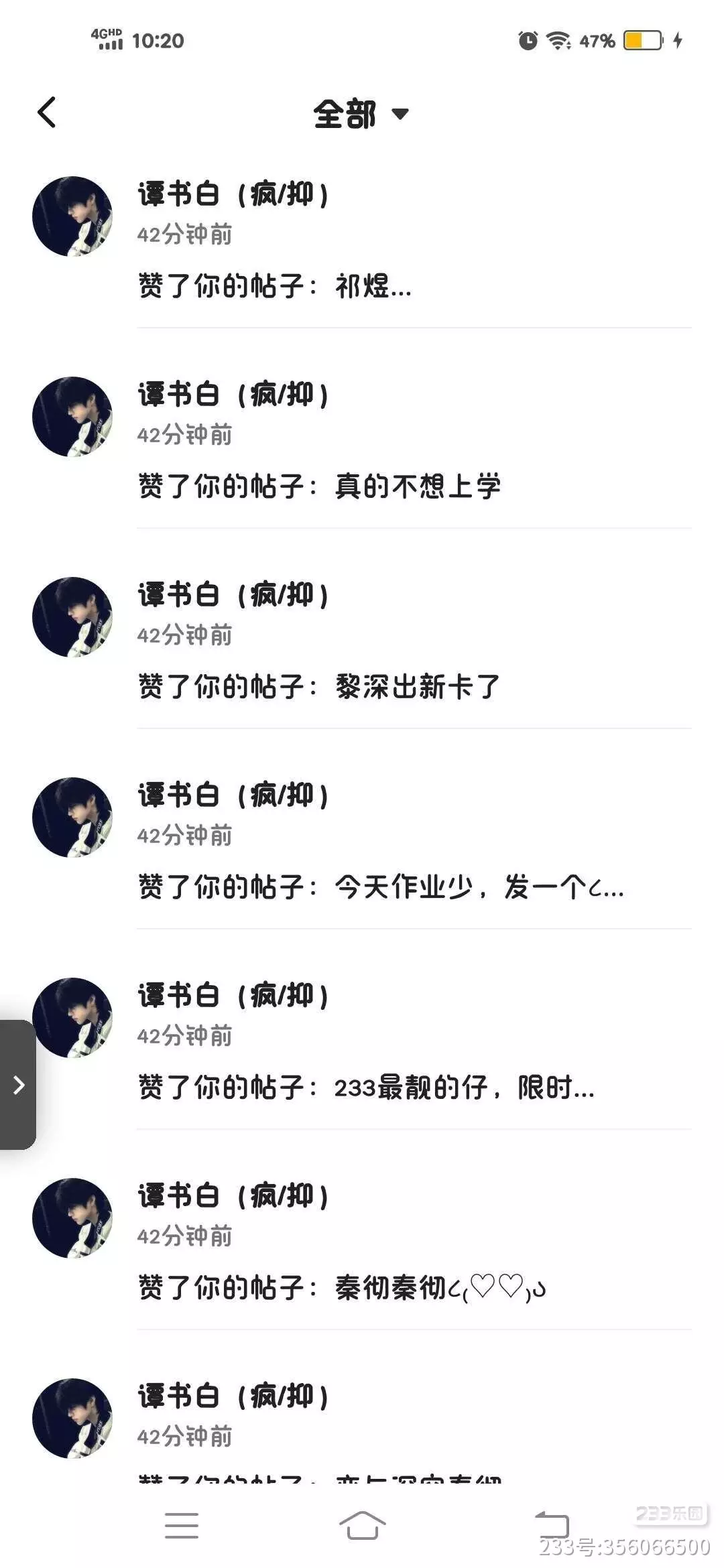Image resolution: width=724 pixels, height=1568 pixels.
Task: Open notification about post 秦彻秦彻
Action: point(342,1287)
